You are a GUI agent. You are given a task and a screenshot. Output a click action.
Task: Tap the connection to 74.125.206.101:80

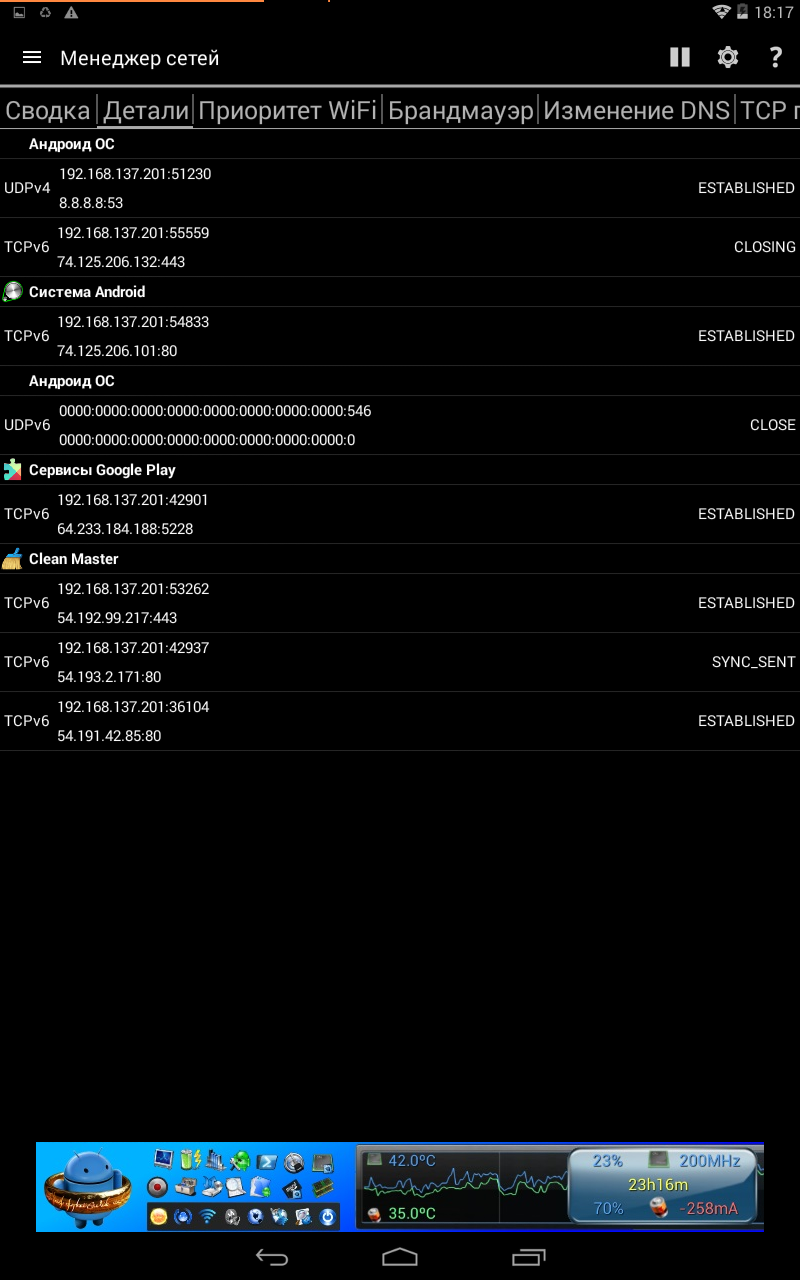[x=400, y=336]
